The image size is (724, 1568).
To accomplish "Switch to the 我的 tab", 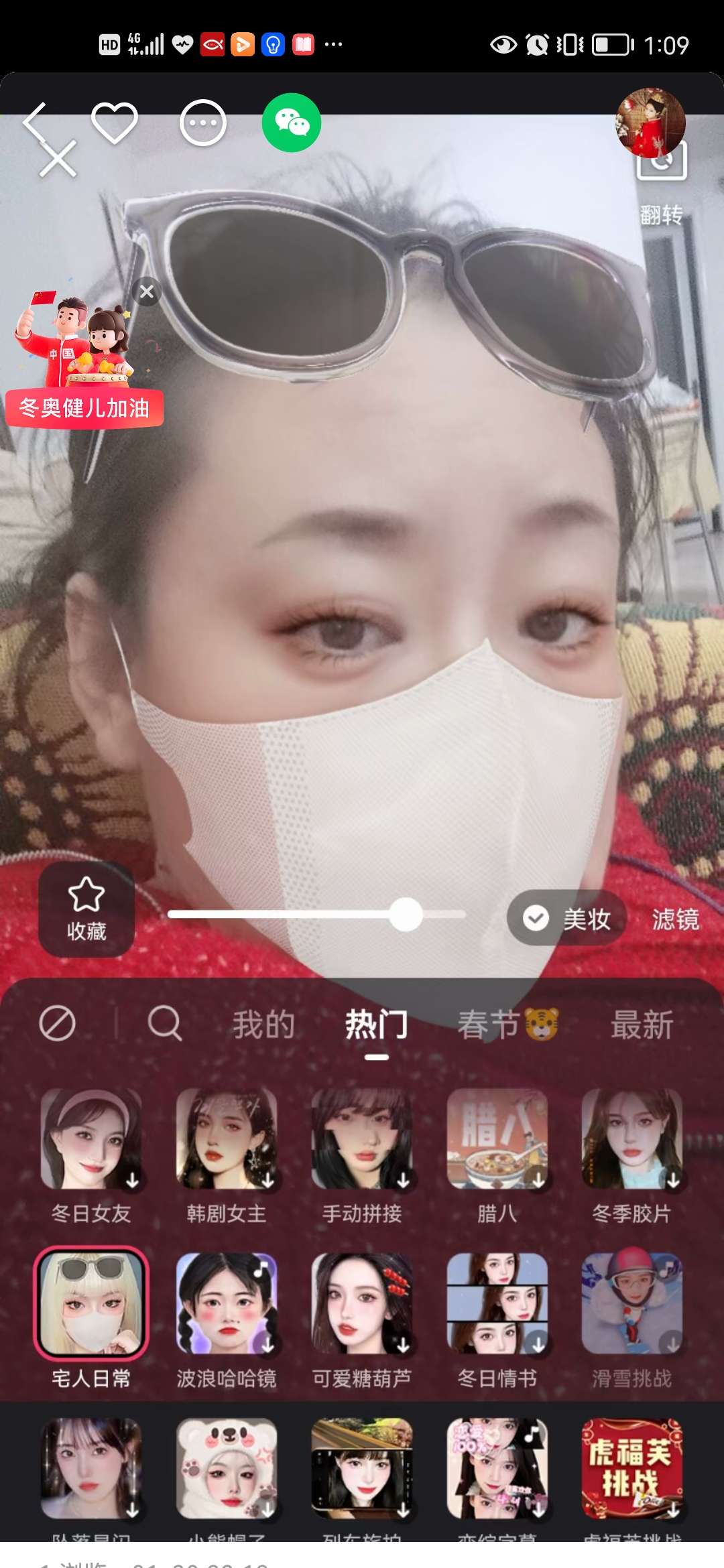I will click(263, 1025).
